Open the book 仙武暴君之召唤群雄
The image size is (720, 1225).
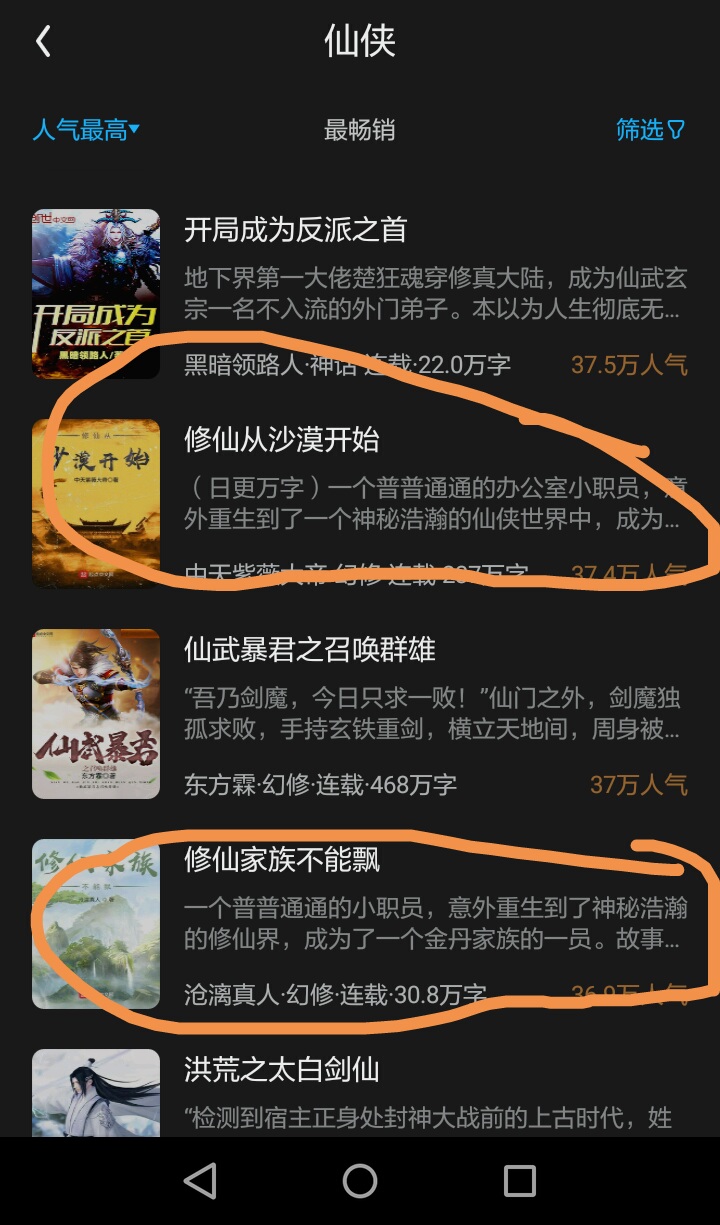pyautogui.click(x=309, y=650)
